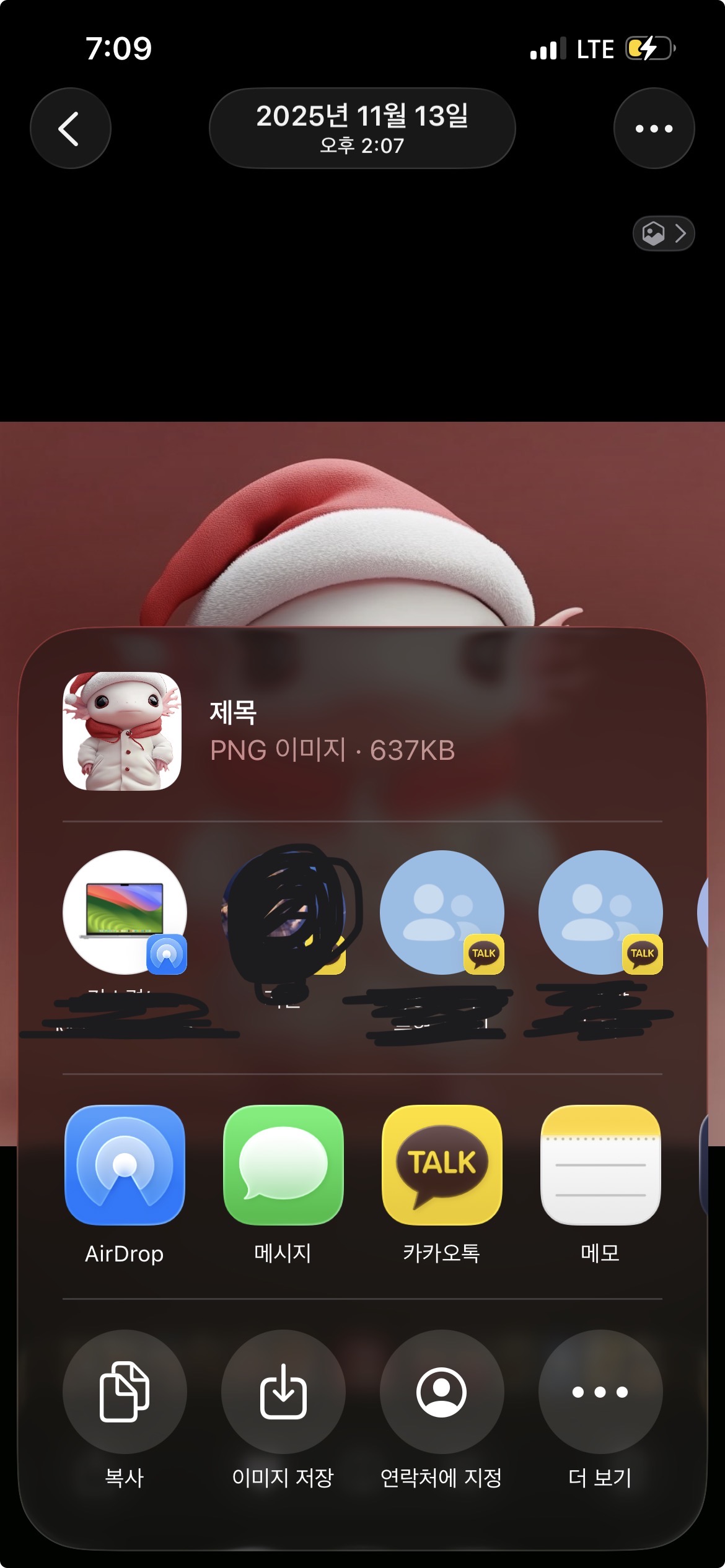Open the image badge with a chevron

tap(663, 233)
